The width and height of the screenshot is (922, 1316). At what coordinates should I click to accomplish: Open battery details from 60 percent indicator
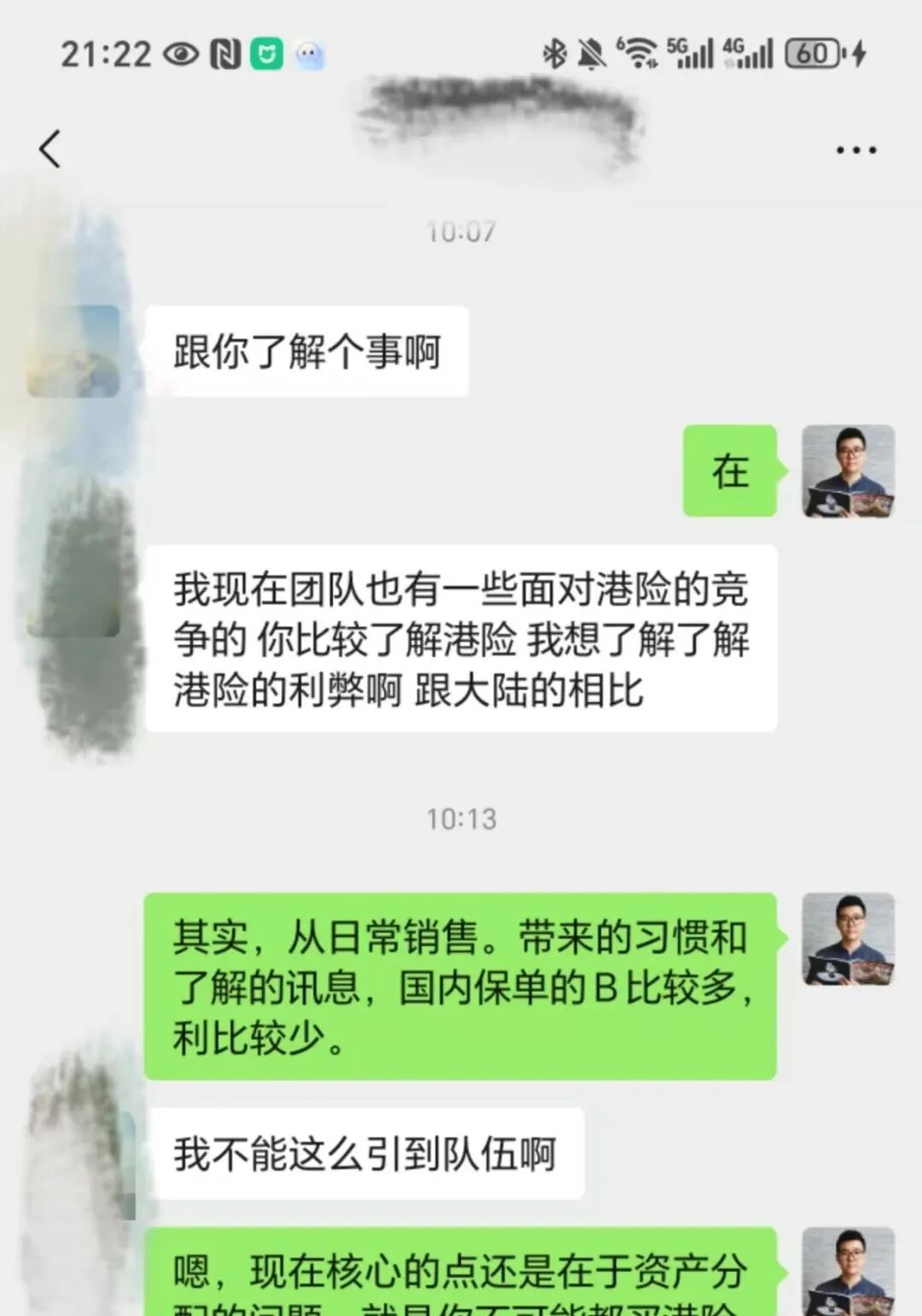pyautogui.click(x=811, y=54)
